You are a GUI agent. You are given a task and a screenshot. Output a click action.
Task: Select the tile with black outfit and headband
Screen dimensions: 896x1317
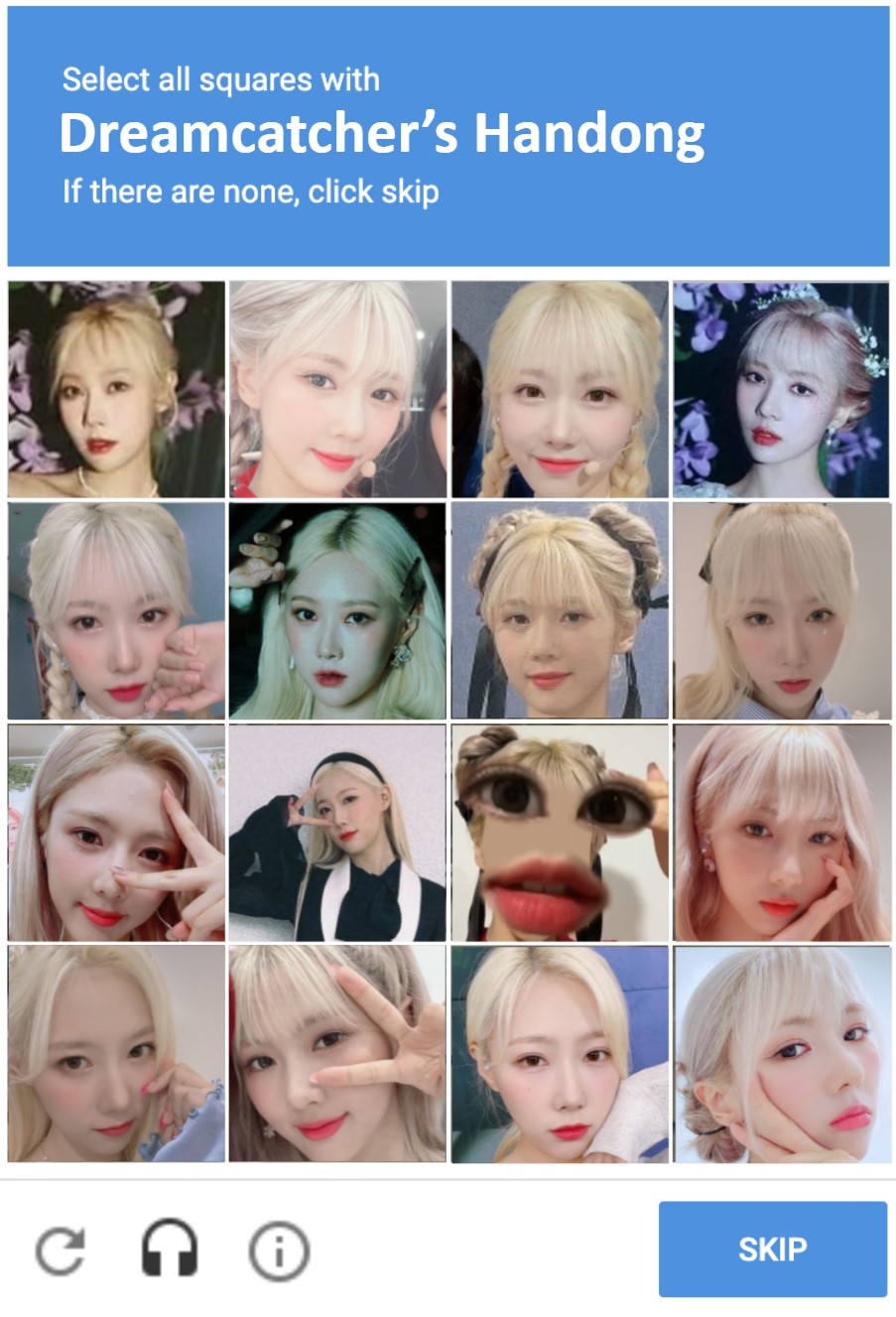point(337,833)
